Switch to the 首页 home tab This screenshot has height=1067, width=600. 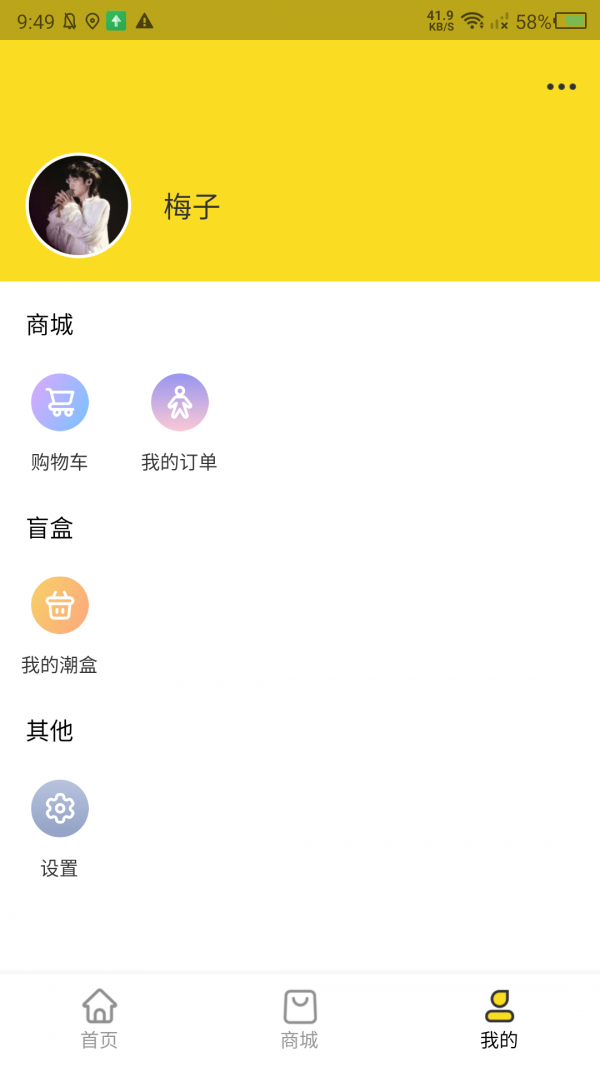pos(99,1018)
